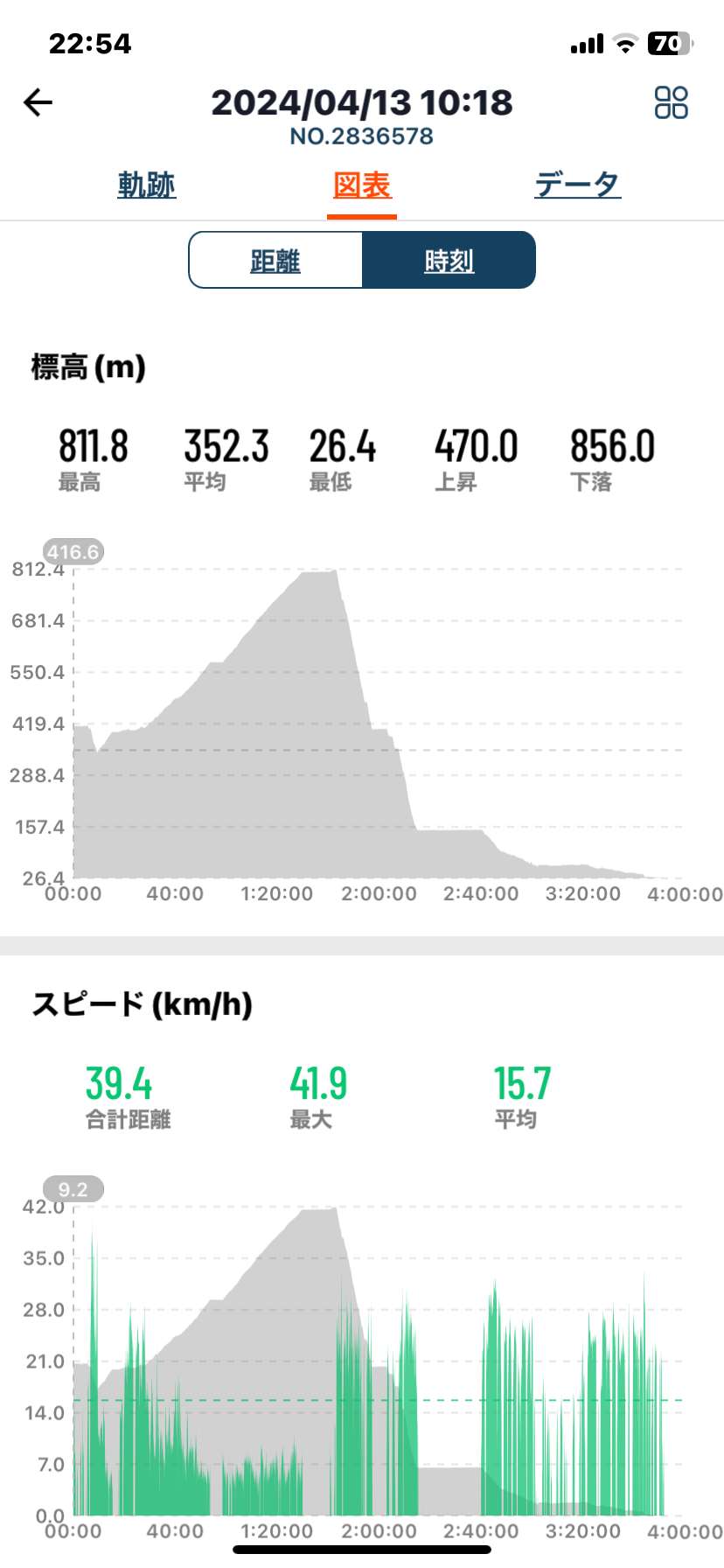Open the four-square grid menu icon
Screen dimensions: 724x1568
coord(672,102)
